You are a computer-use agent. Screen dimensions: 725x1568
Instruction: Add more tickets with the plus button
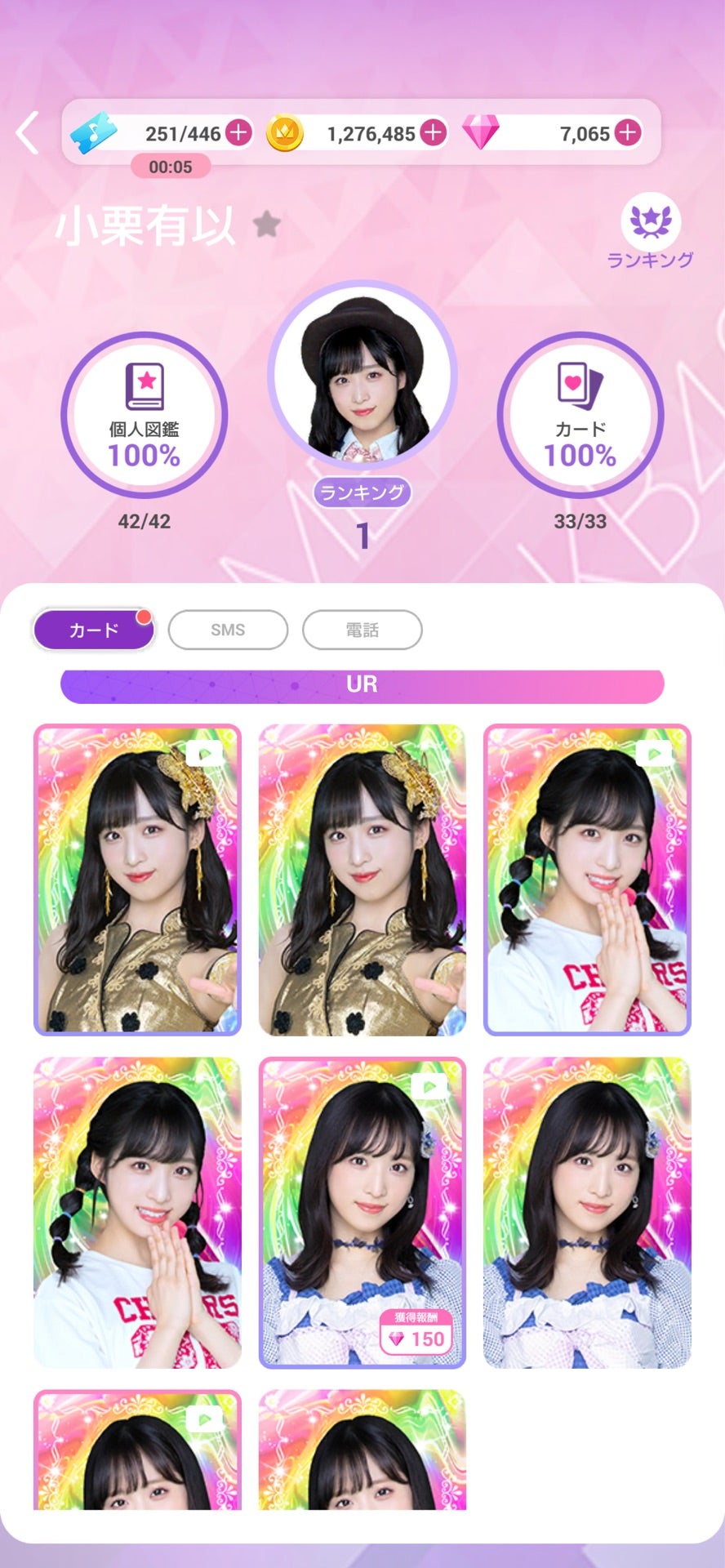tap(238, 132)
